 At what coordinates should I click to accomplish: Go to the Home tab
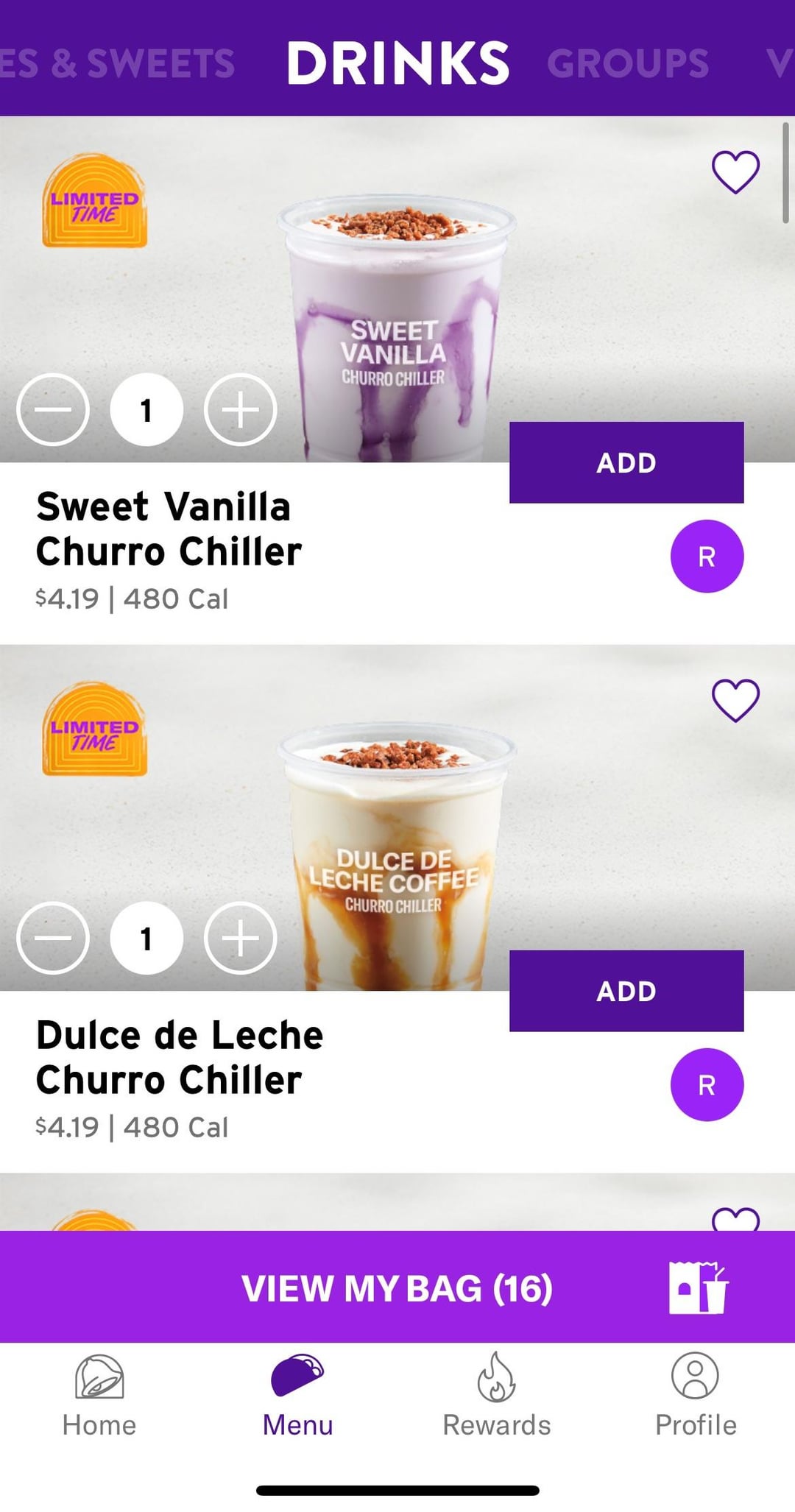99,1395
